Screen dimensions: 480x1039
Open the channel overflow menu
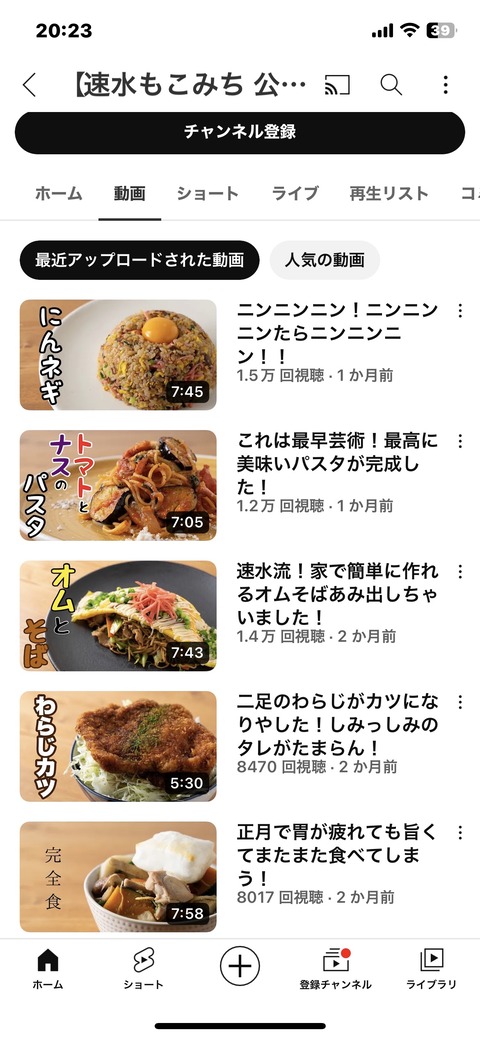point(446,85)
